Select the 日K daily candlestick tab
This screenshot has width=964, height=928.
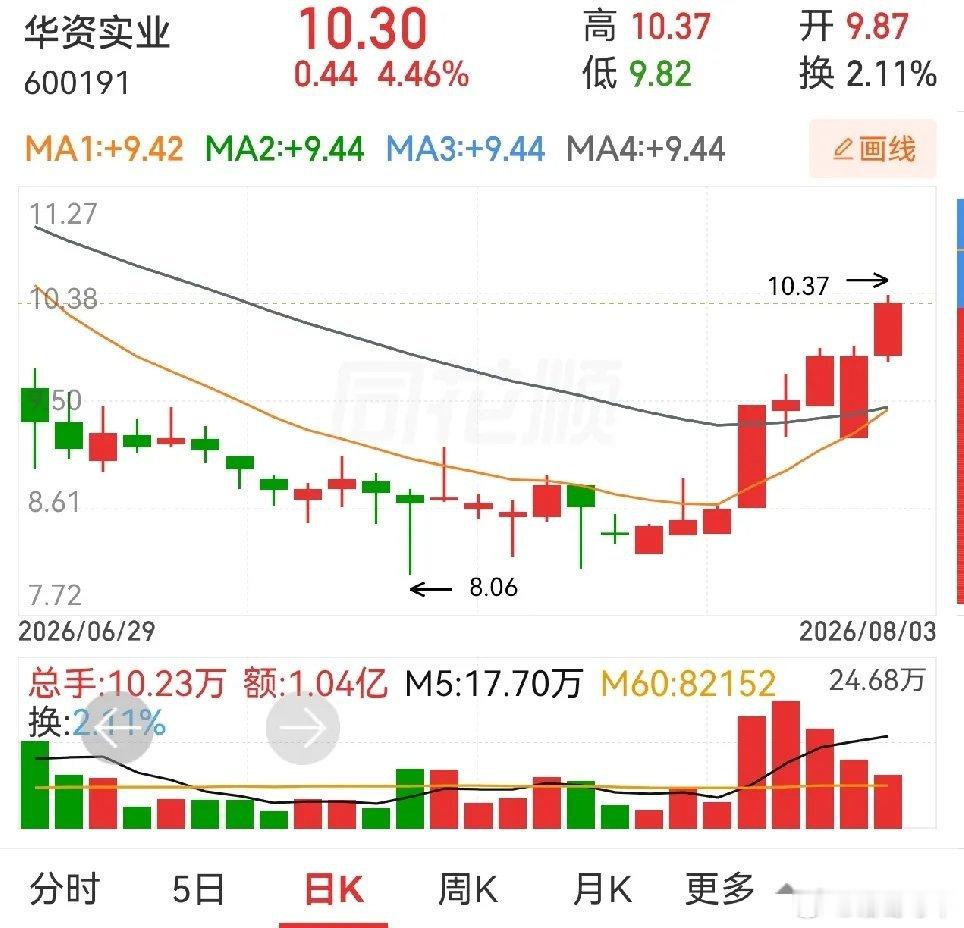334,889
